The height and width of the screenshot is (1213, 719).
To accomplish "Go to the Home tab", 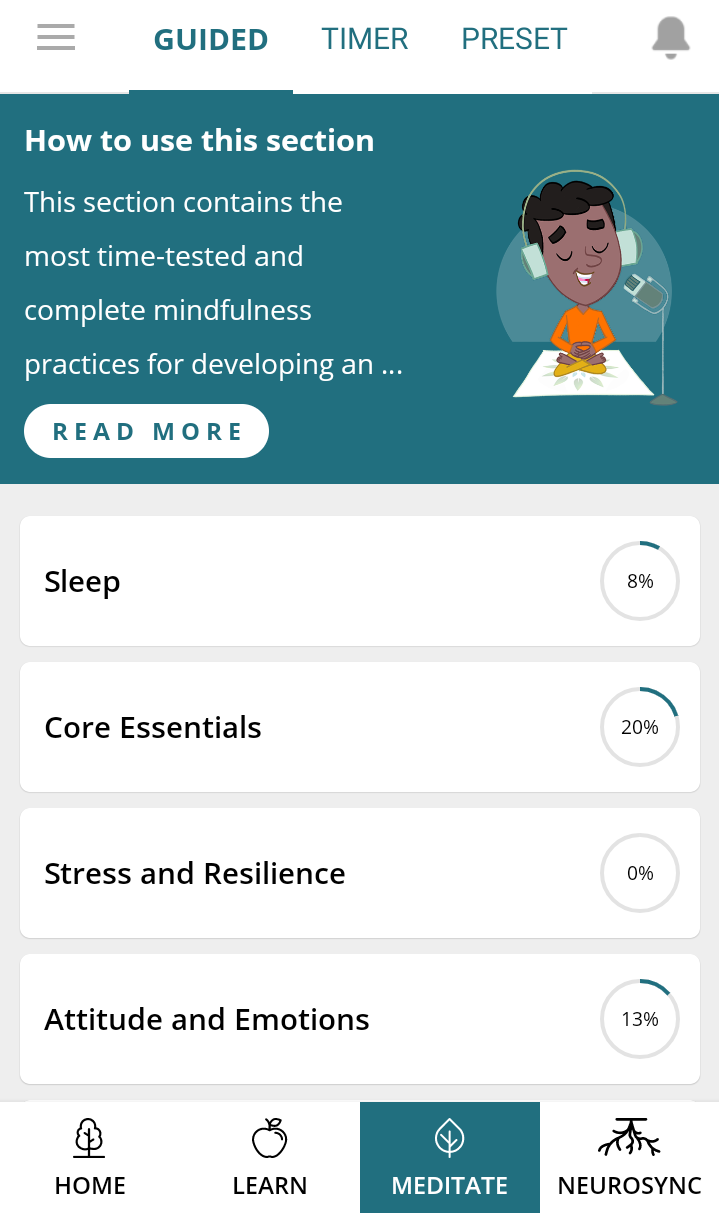I will [90, 1158].
